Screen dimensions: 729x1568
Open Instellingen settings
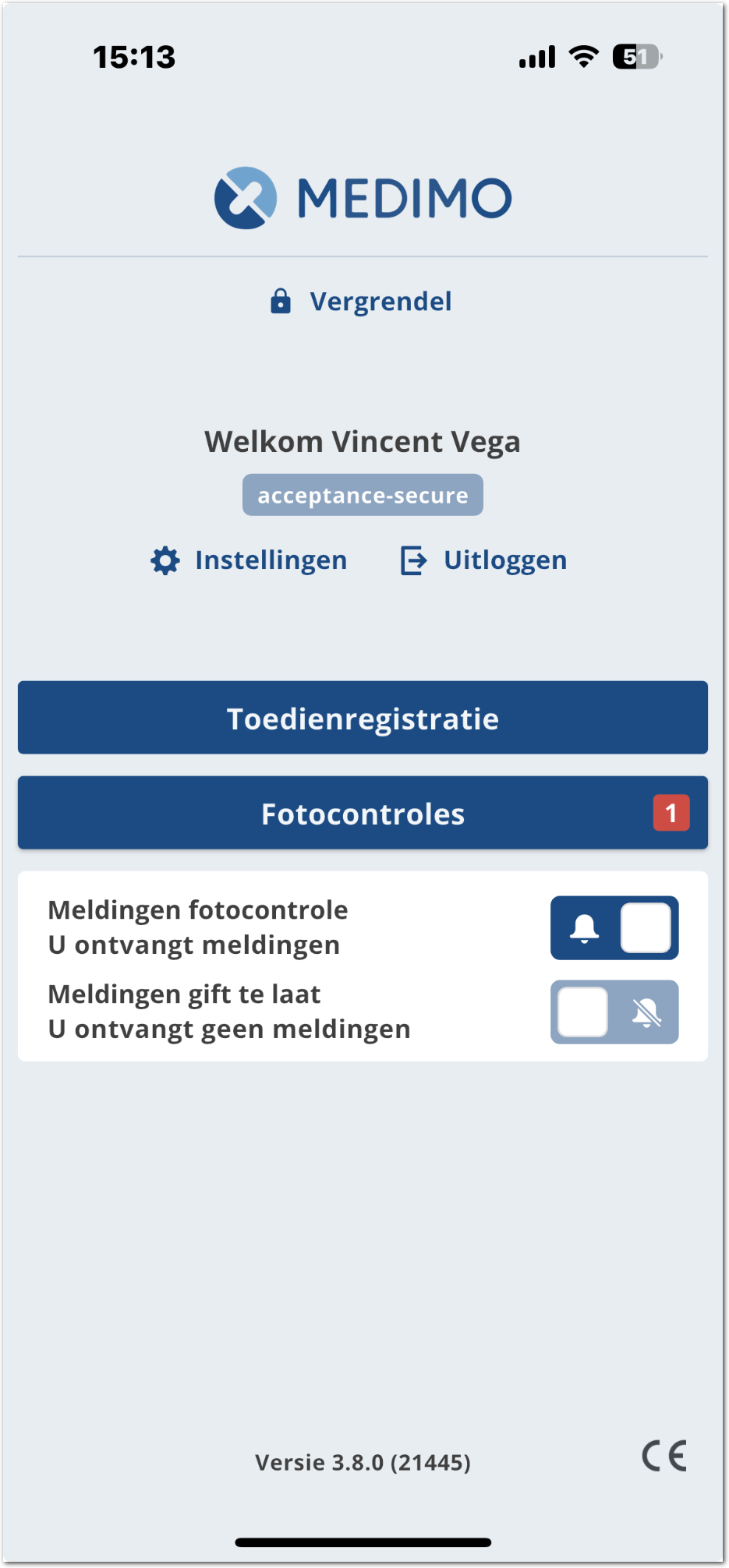tap(249, 560)
